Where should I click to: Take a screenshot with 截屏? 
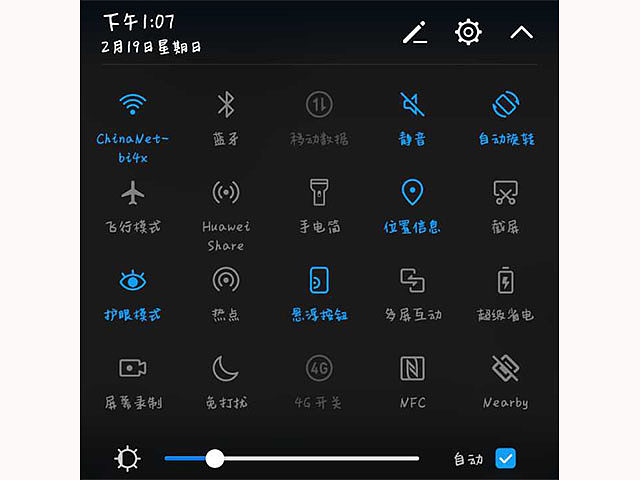point(506,192)
